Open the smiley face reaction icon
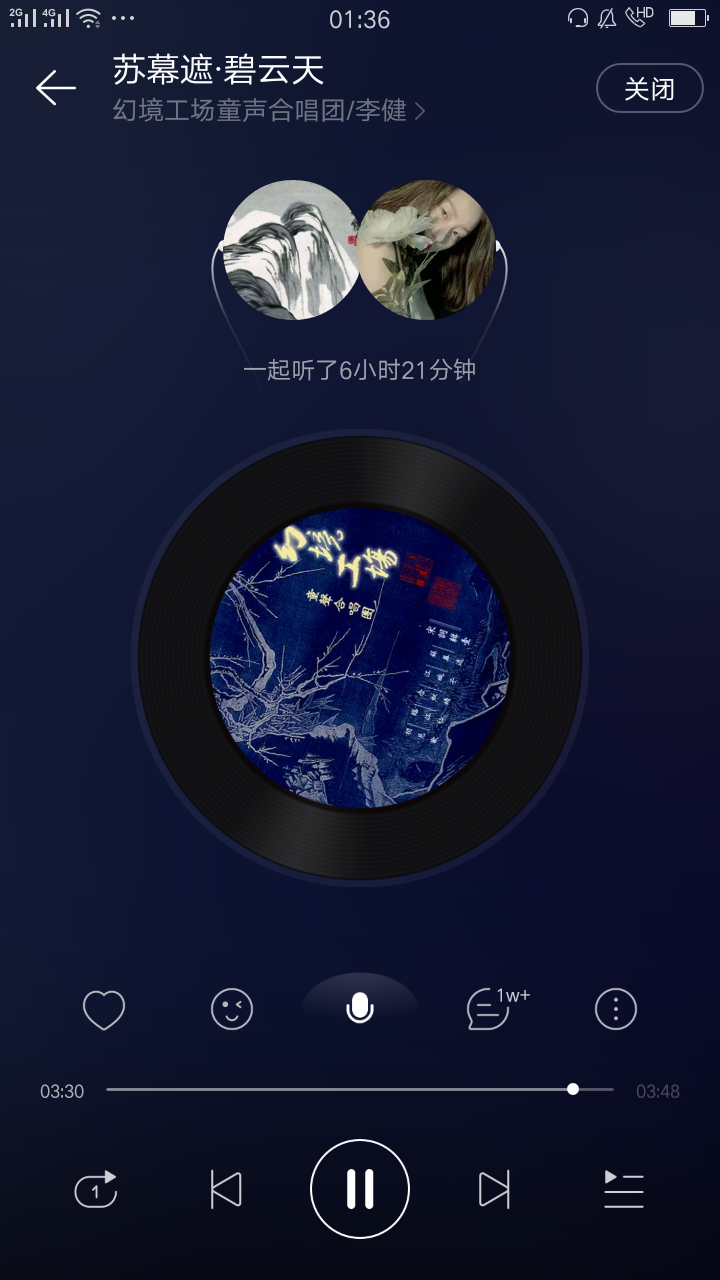 click(x=232, y=1010)
